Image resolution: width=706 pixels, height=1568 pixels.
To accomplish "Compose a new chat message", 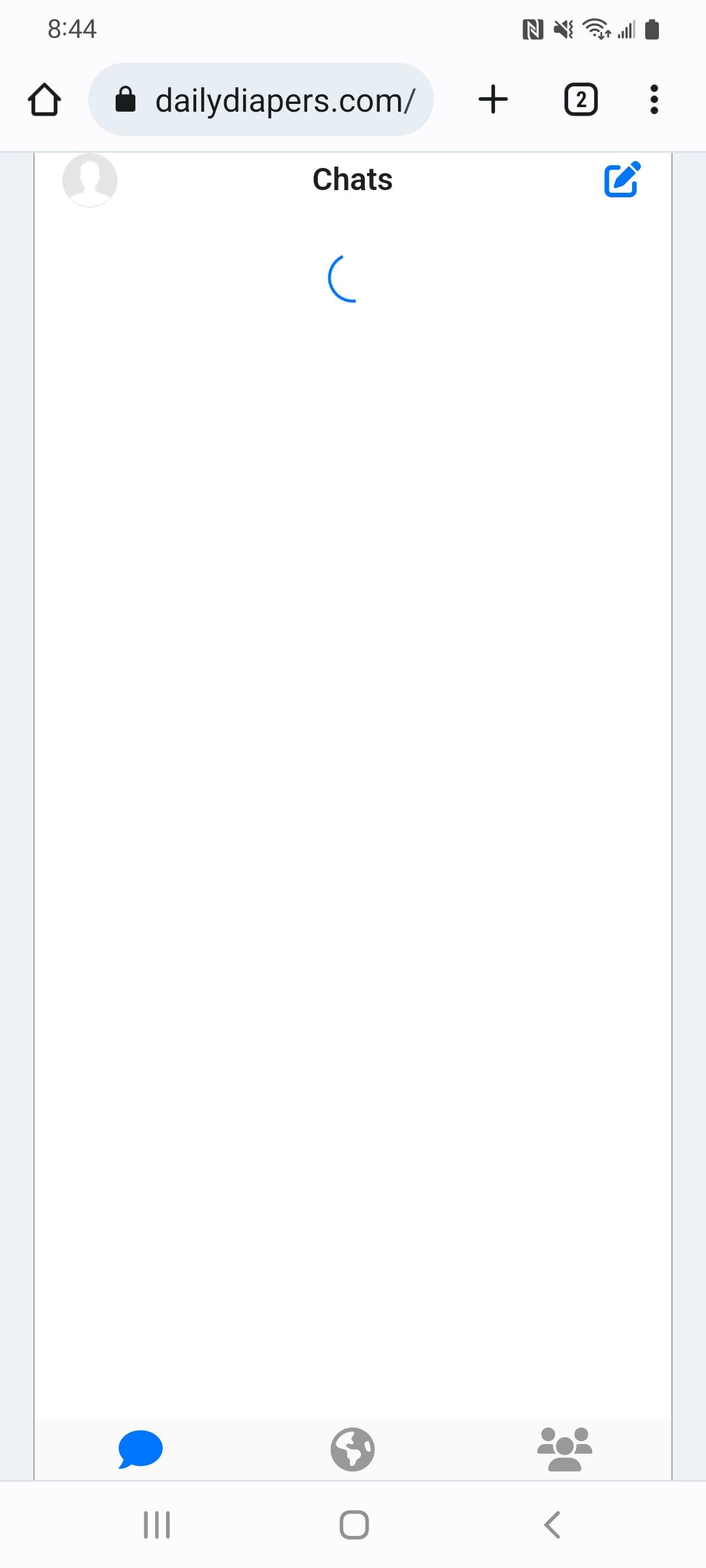I will pos(622,179).
